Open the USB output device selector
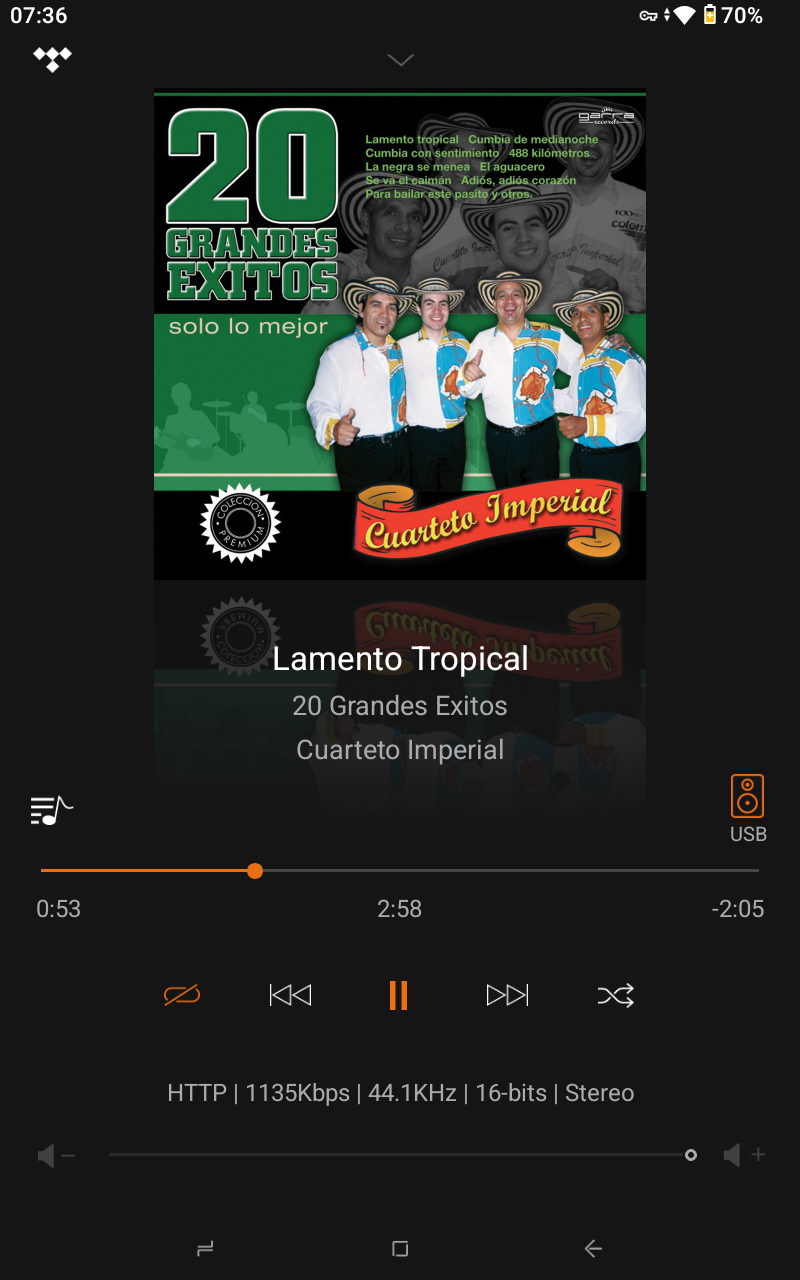This screenshot has width=800, height=1280. (x=747, y=807)
